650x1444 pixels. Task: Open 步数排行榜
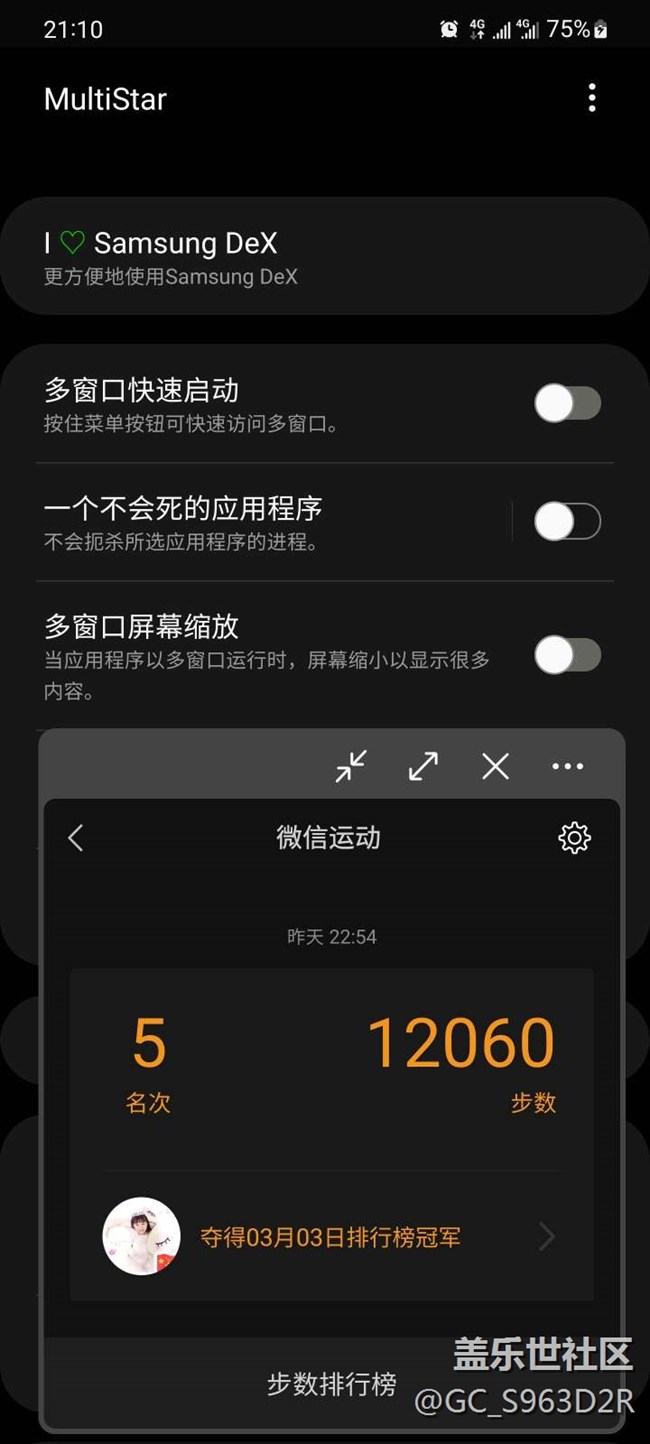pyautogui.click(x=331, y=1384)
